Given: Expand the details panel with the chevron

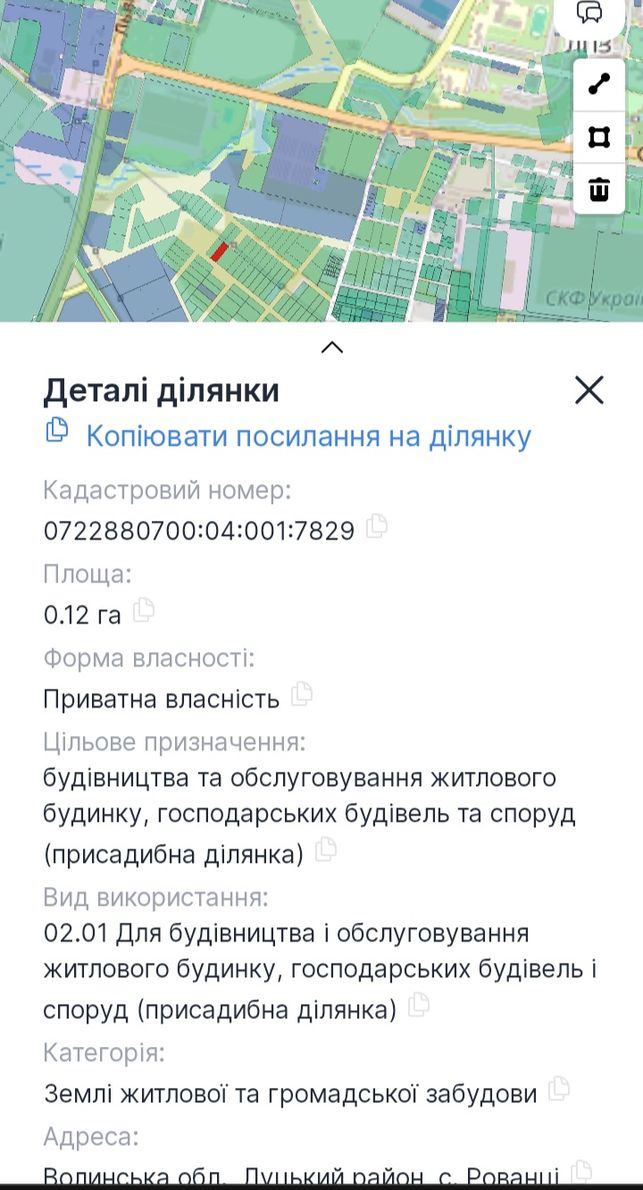Looking at the screenshot, I should [332, 348].
